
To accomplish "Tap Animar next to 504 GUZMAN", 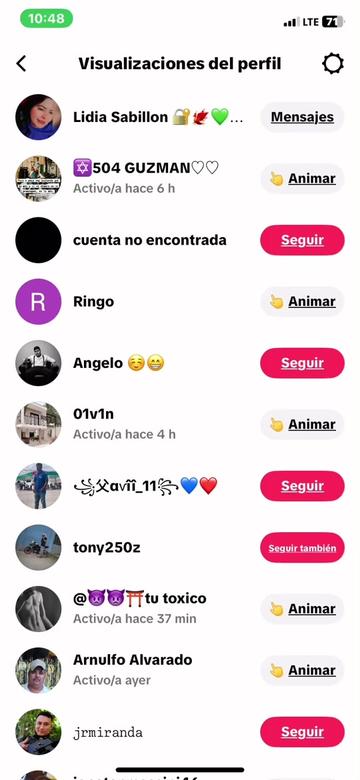I will point(302,179).
